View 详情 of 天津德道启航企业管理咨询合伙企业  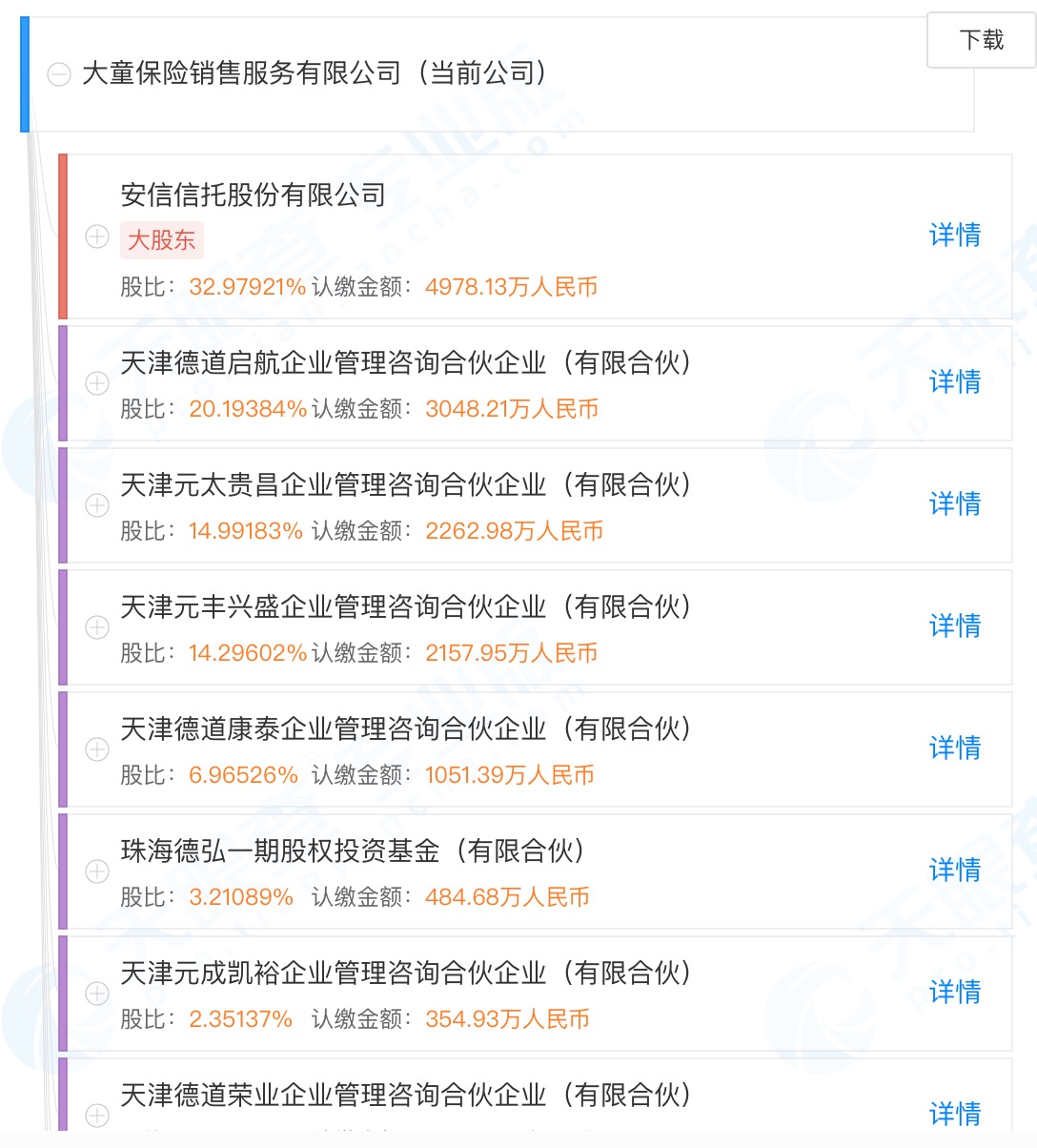[954, 381]
